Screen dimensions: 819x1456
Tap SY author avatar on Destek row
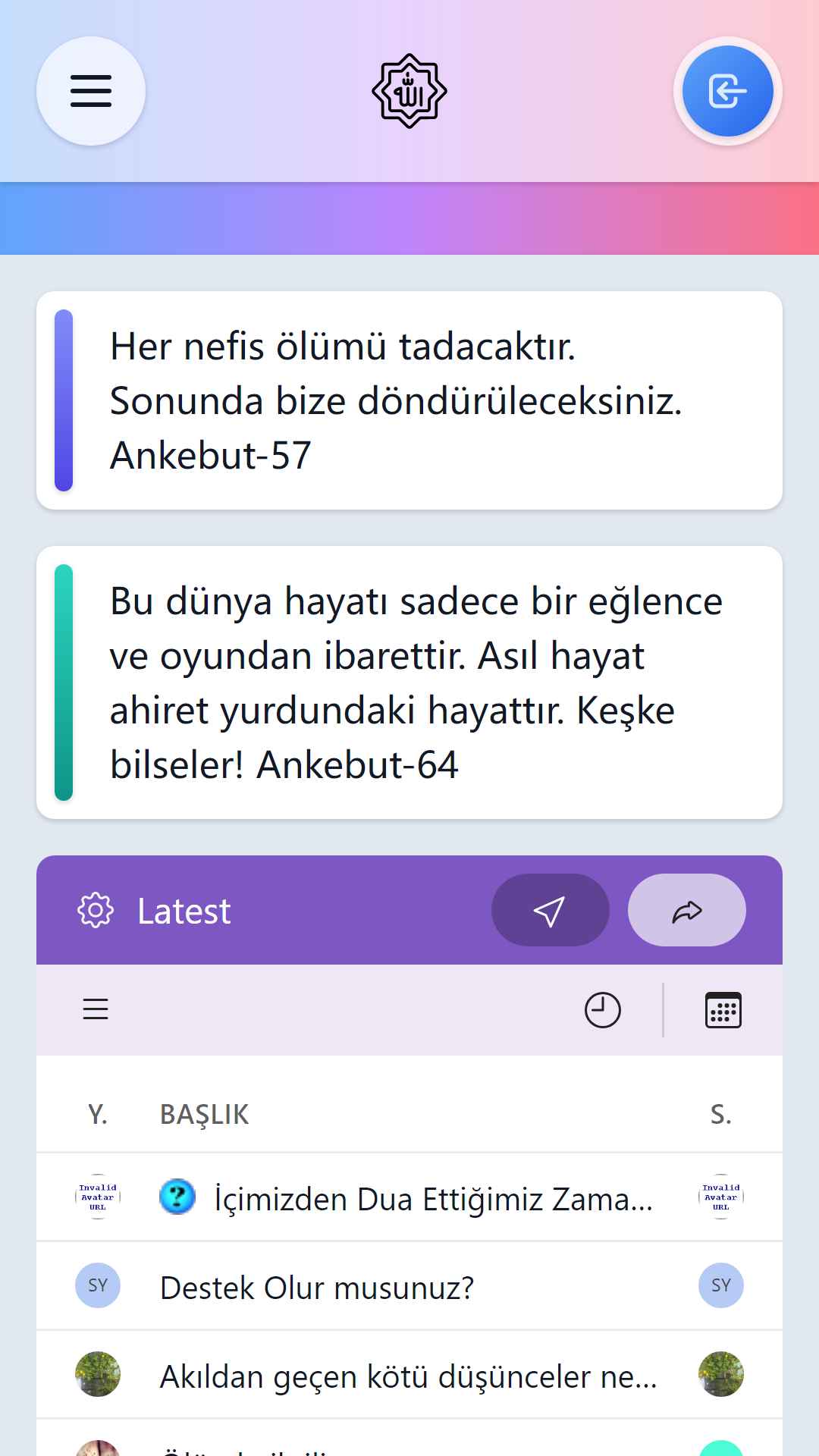pyautogui.click(x=98, y=1285)
